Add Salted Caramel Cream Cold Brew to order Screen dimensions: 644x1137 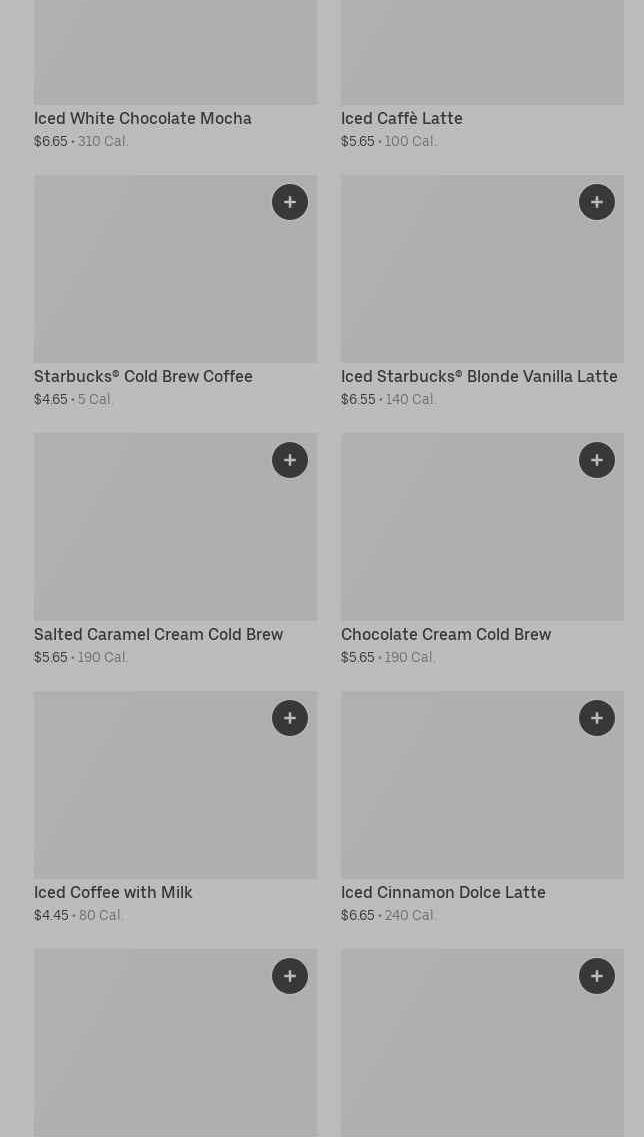point(290,460)
